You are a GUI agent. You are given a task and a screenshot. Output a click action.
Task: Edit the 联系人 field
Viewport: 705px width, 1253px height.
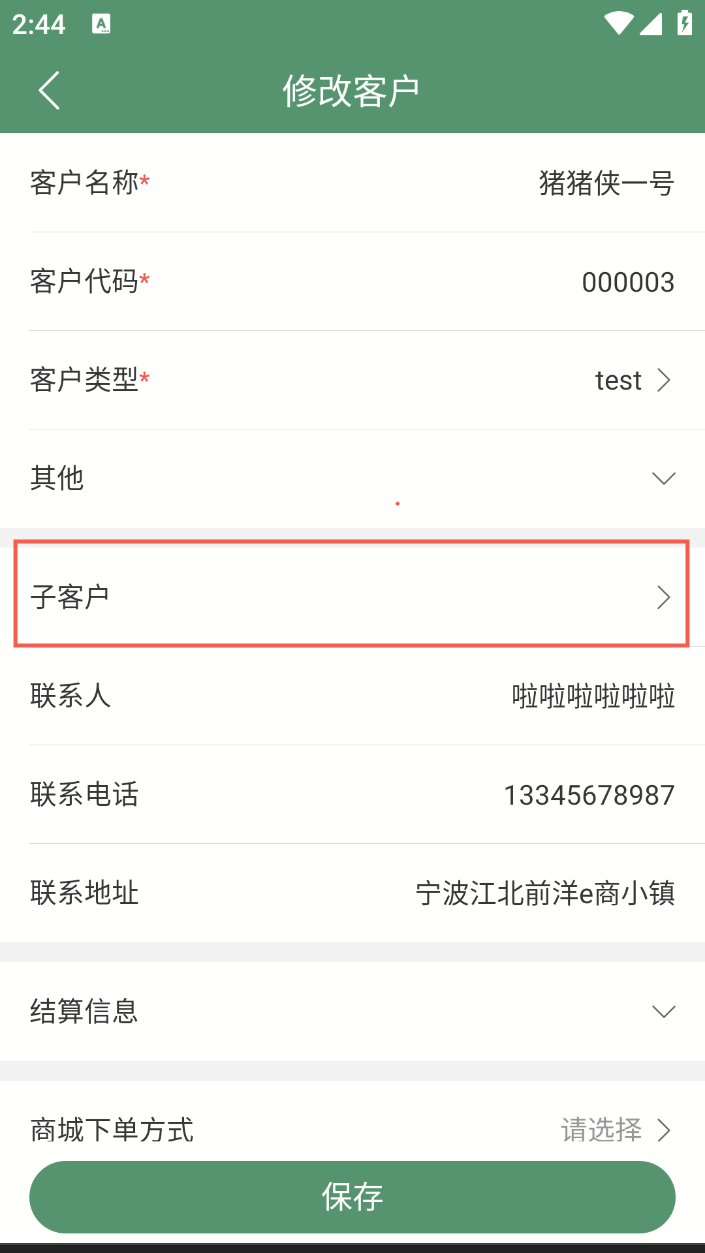[x=352, y=695]
